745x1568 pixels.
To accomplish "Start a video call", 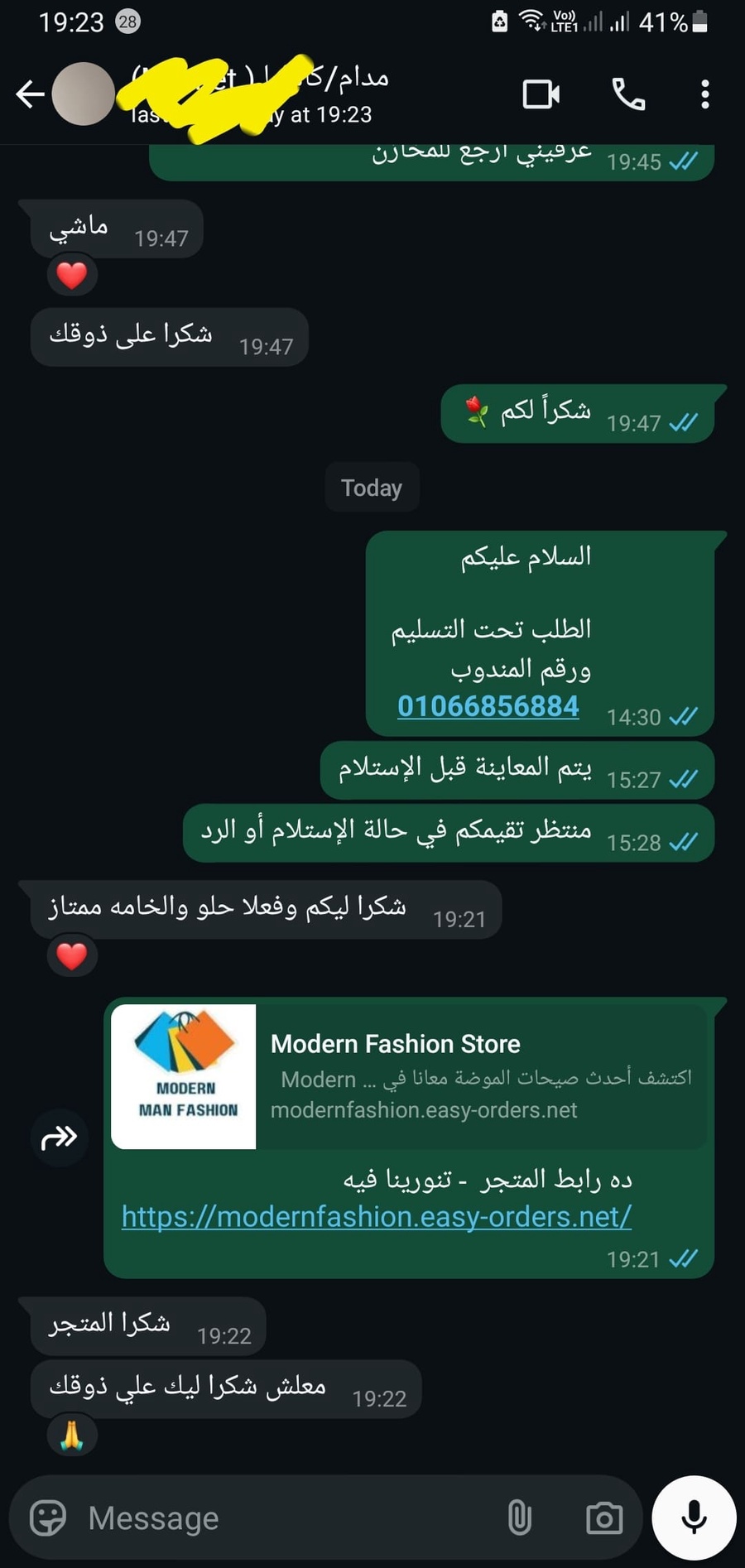I will tap(541, 94).
